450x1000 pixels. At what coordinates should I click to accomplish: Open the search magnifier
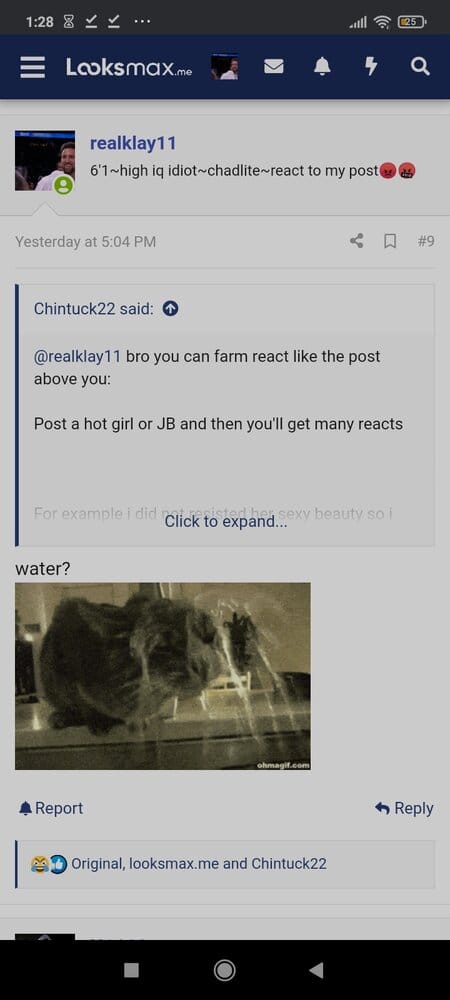(420, 66)
